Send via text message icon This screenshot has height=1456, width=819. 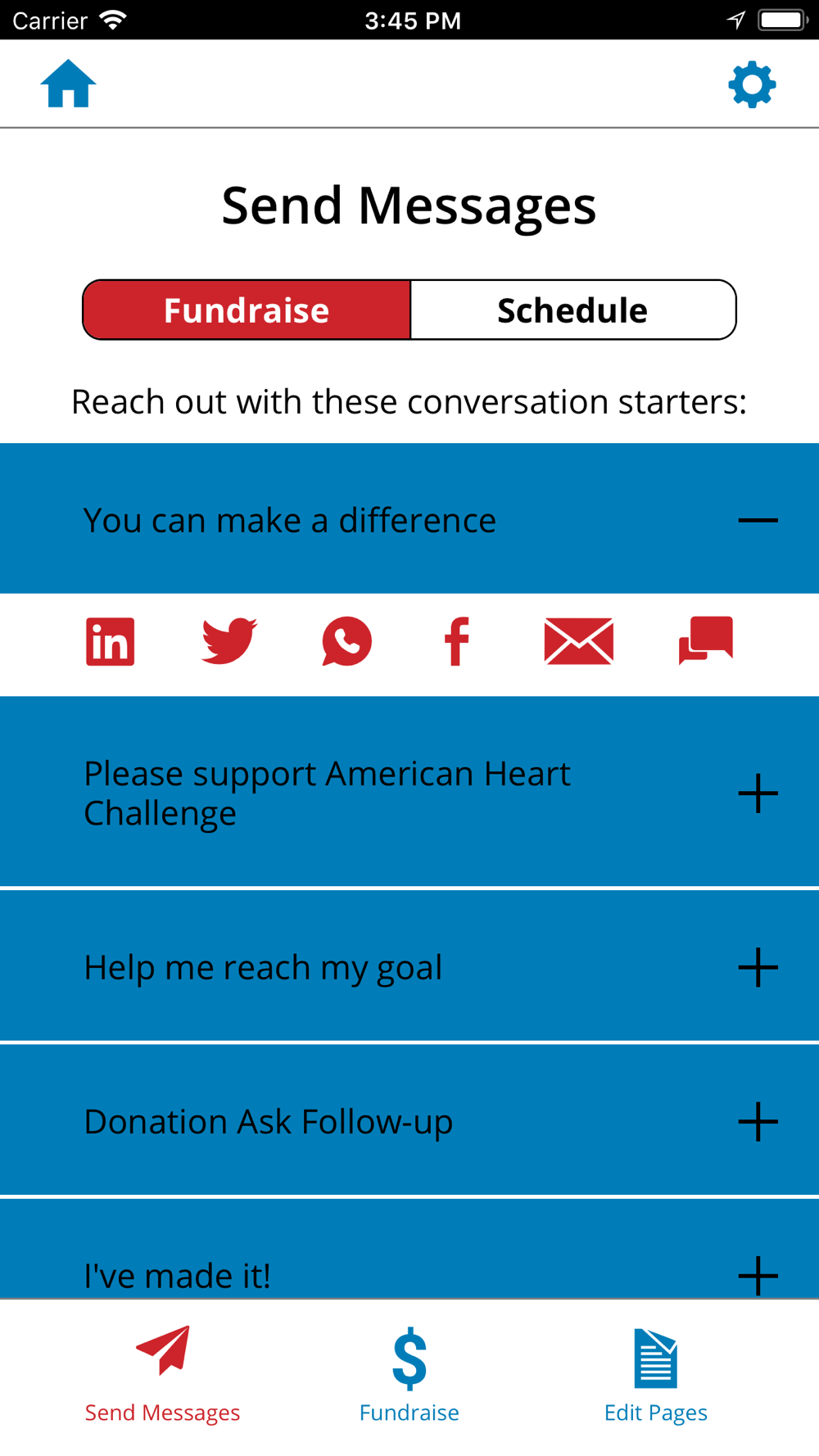(x=706, y=640)
